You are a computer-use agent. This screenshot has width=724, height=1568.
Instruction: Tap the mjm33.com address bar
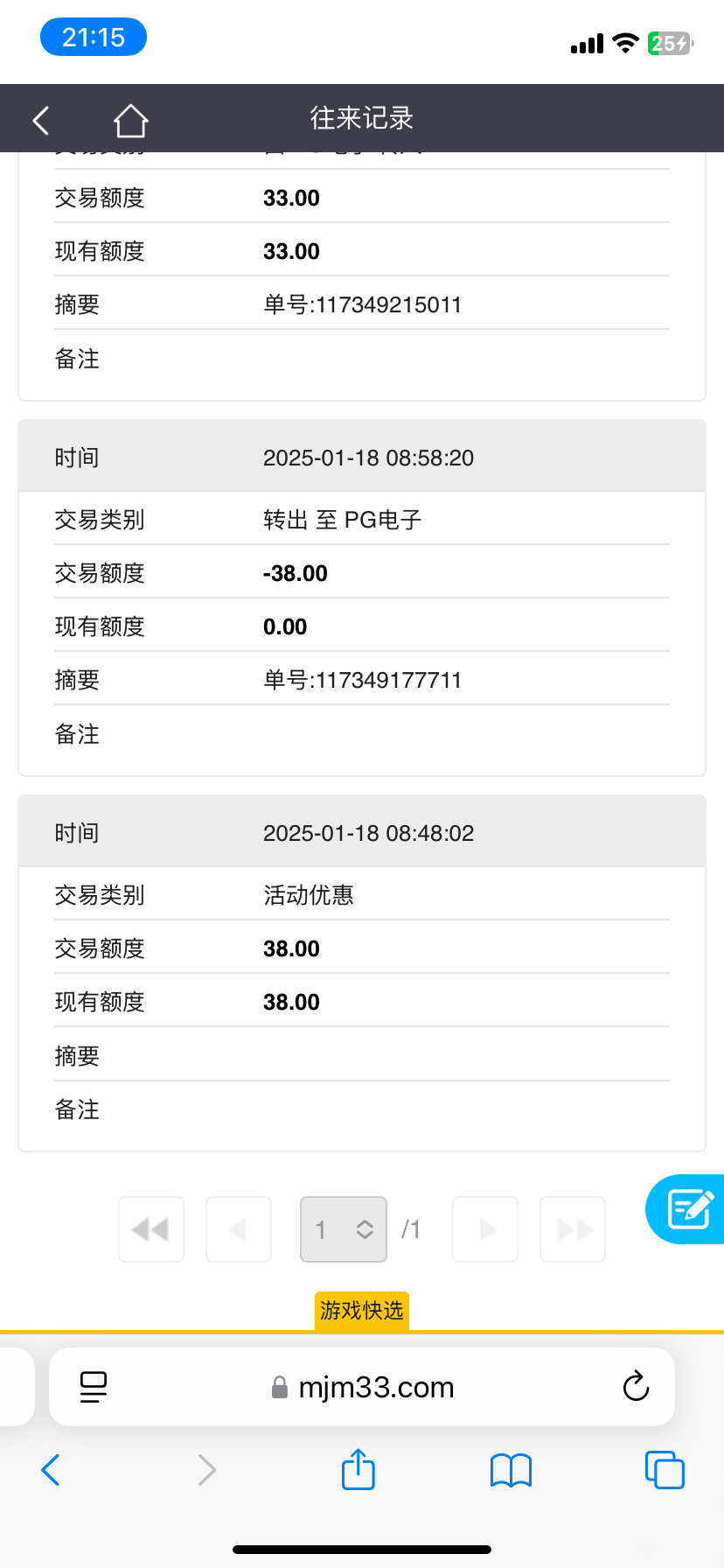(x=362, y=1387)
